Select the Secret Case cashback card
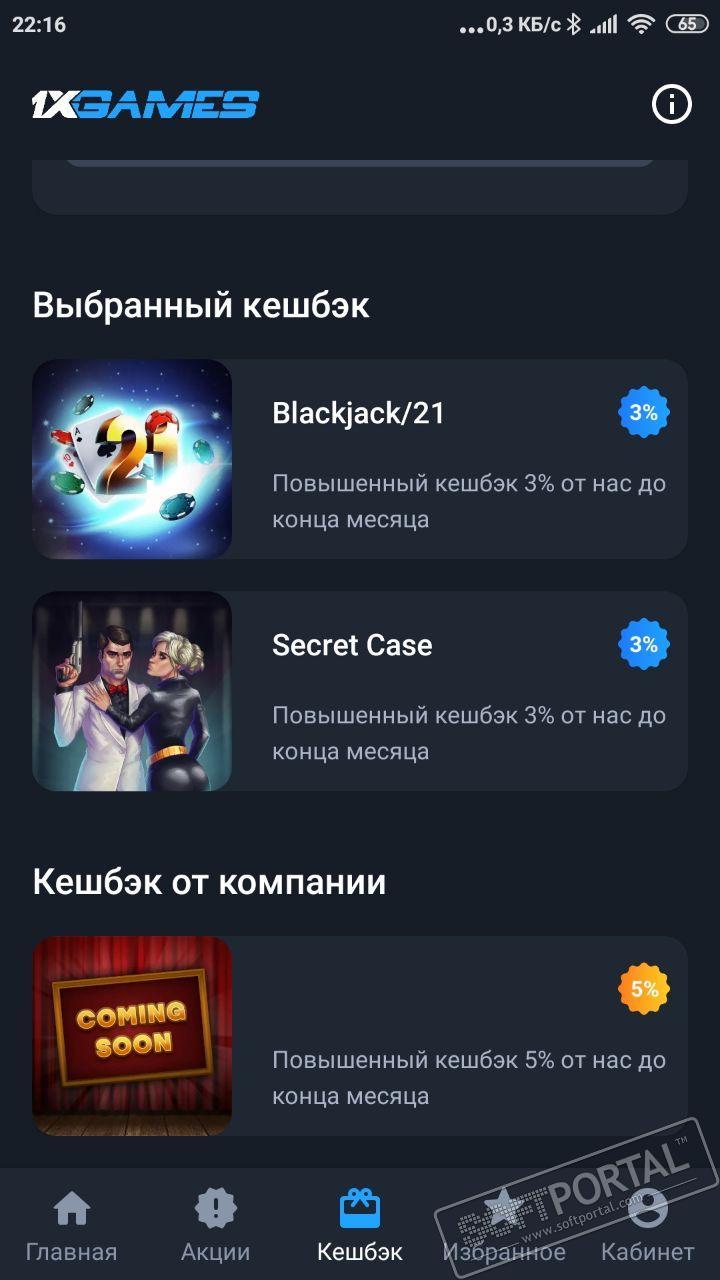This screenshot has width=720, height=1280. point(360,691)
